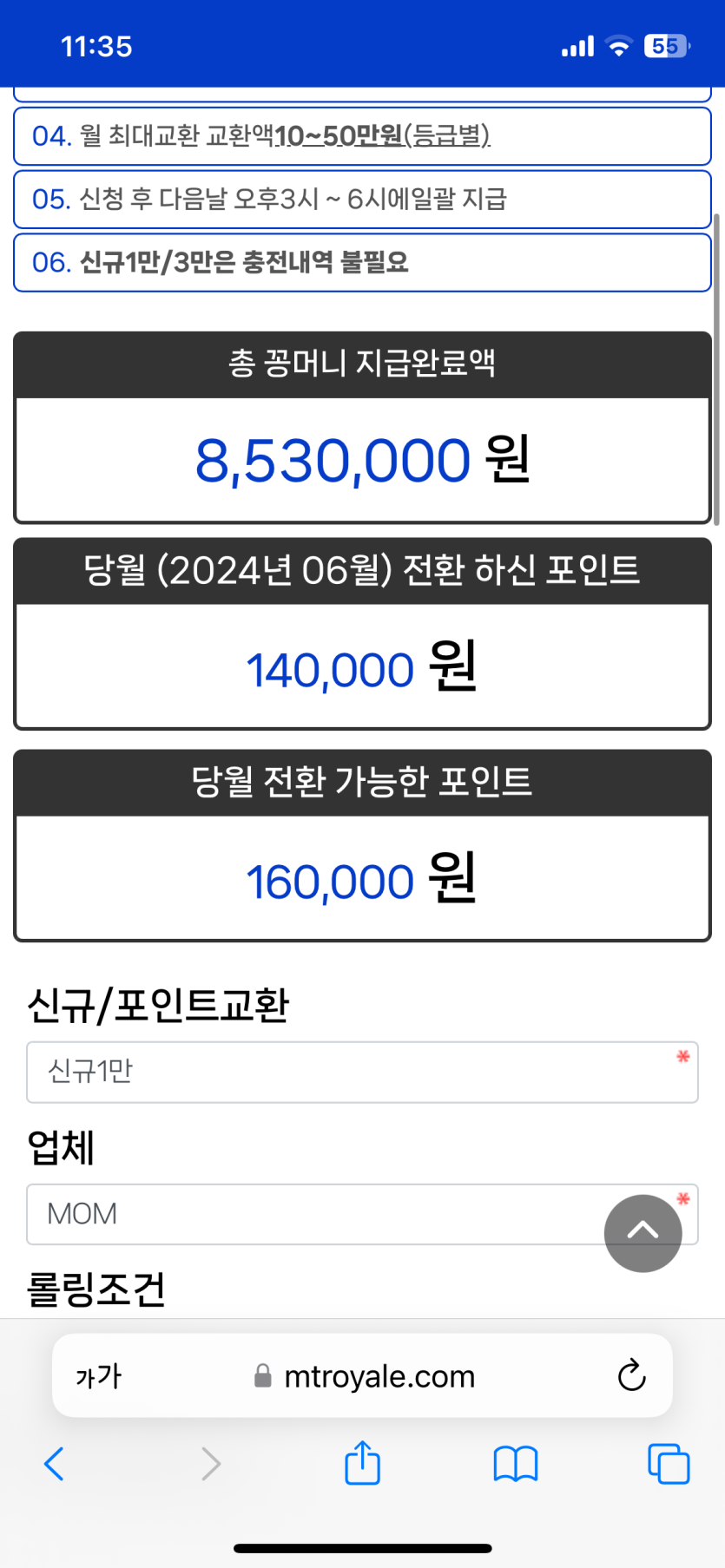Image resolution: width=725 pixels, height=1568 pixels.
Task: Reload the mtroyale.com page
Action: [x=631, y=1375]
